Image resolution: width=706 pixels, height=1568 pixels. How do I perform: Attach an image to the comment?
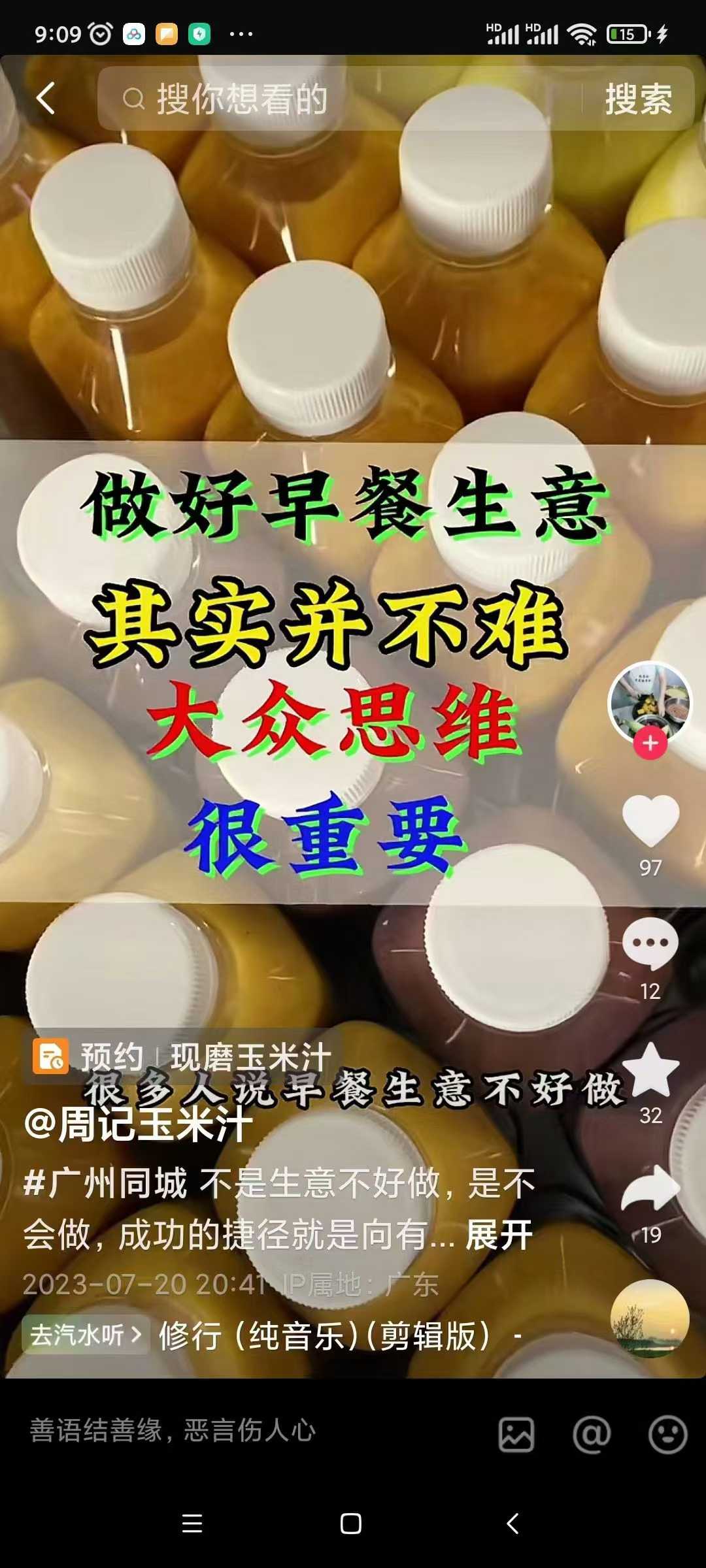(x=516, y=1435)
